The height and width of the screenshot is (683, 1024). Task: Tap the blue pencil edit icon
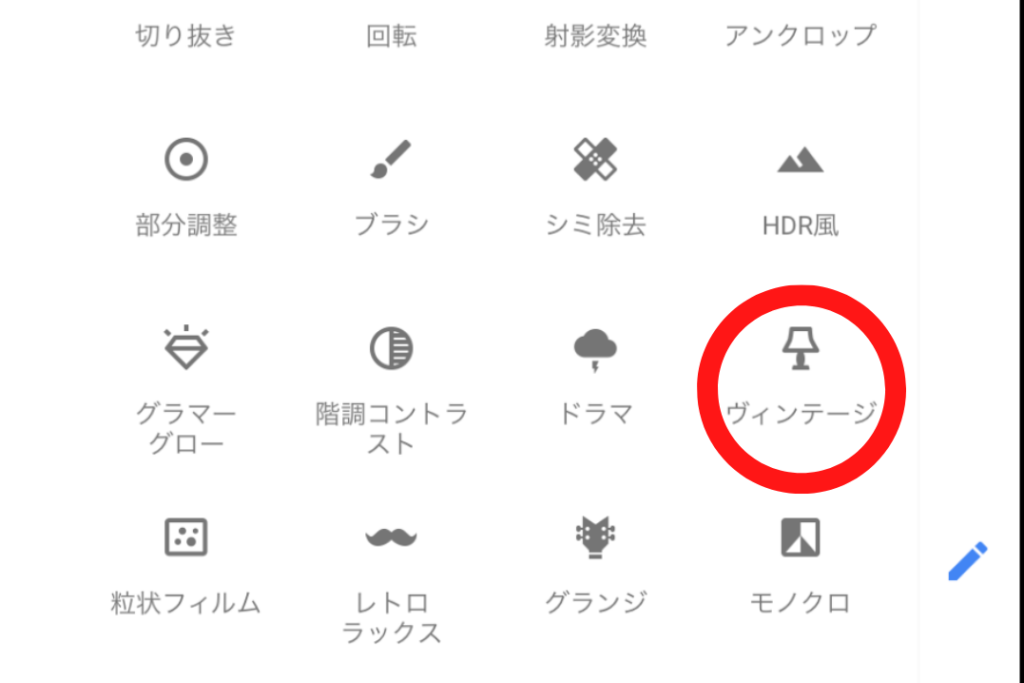[967, 561]
